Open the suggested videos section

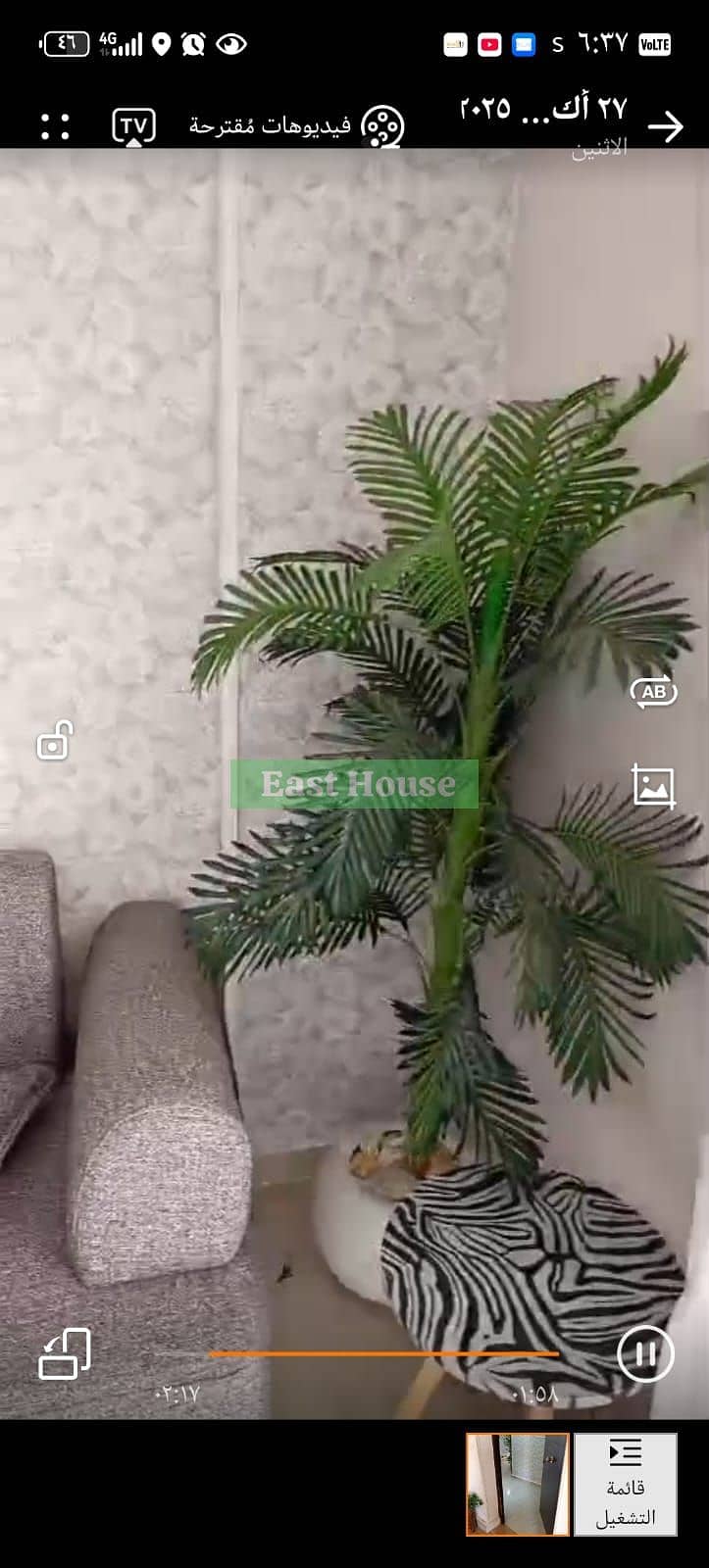coord(296,126)
